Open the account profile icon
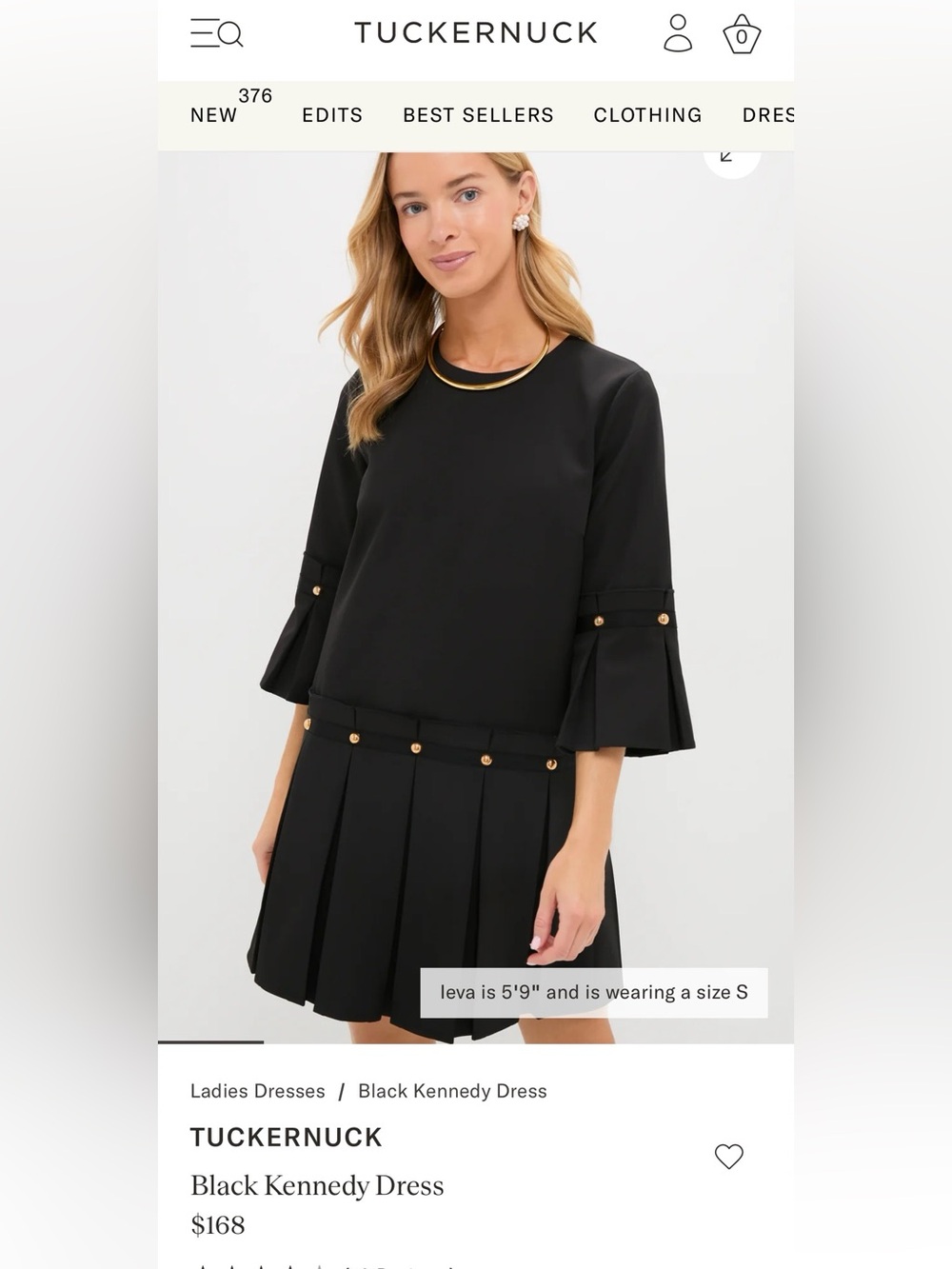 (677, 34)
